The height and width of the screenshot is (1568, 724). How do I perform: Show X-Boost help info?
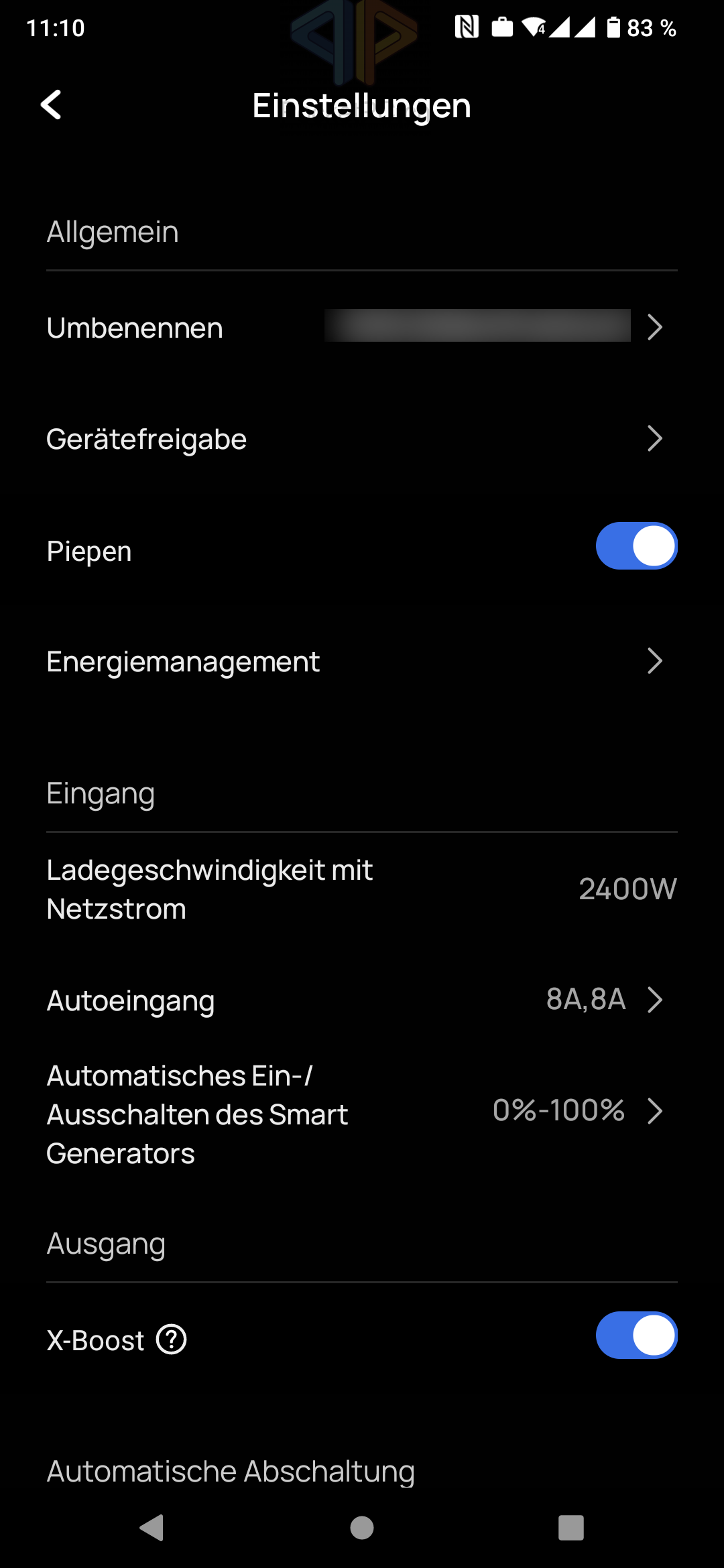click(x=172, y=1340)
